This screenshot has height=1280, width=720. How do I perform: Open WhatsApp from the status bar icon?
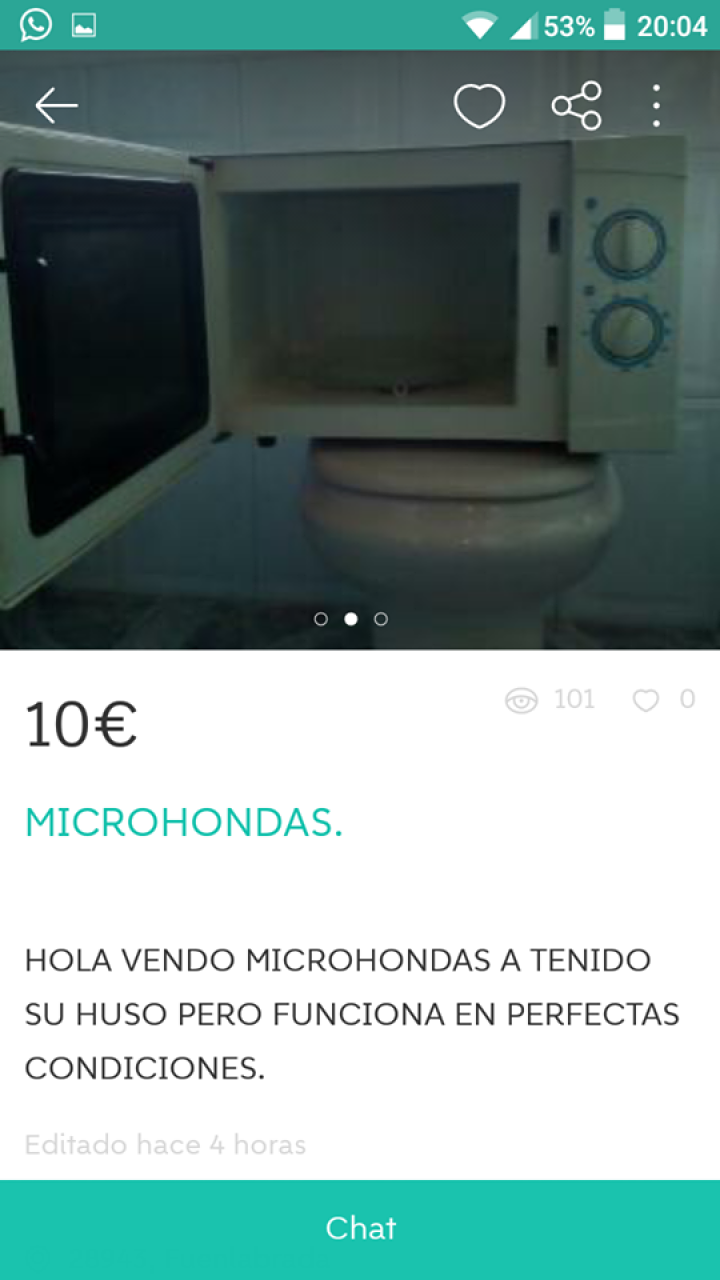click(36, 24)
